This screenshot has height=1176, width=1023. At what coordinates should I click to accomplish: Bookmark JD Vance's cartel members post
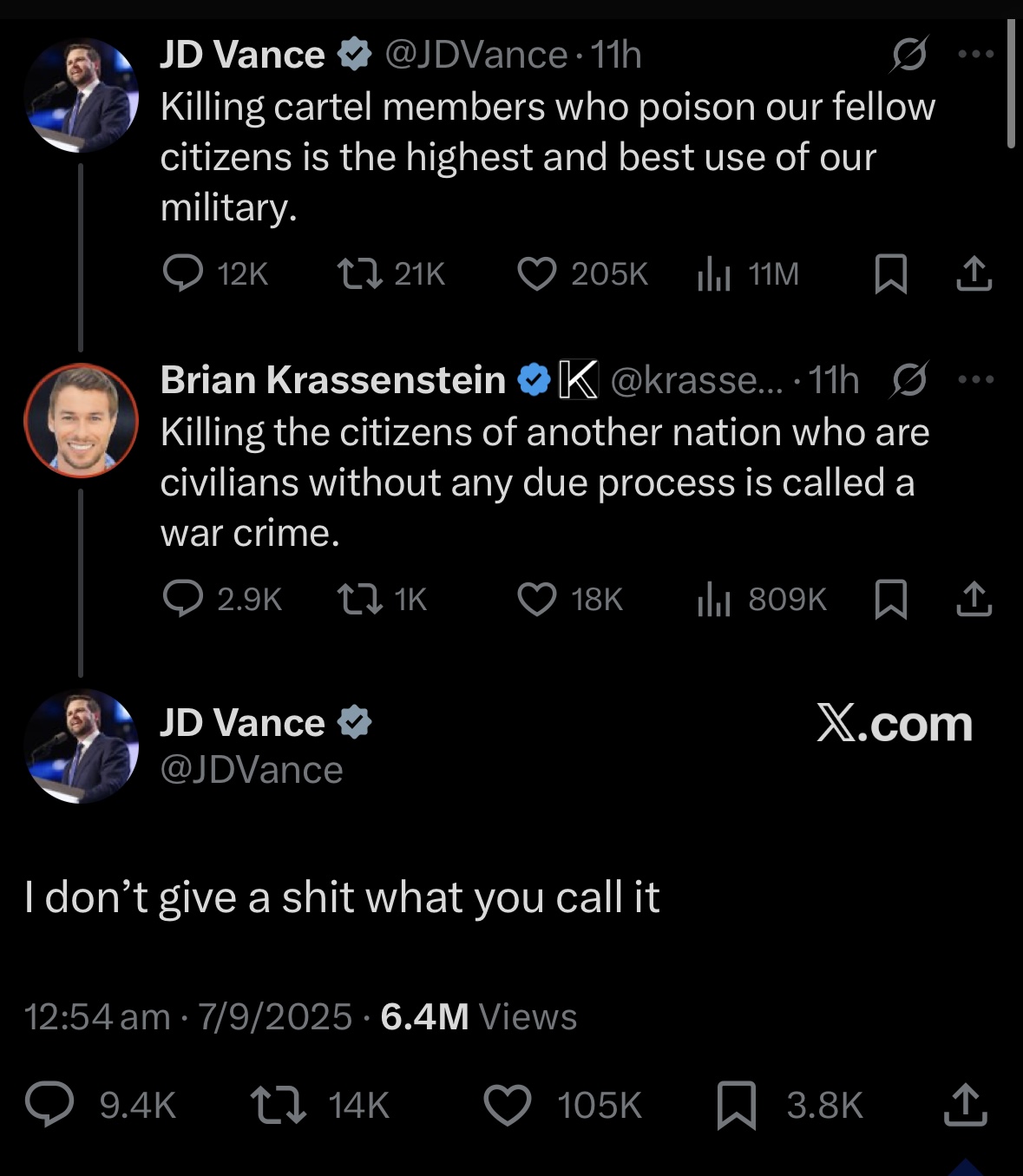click(x=890, y=273)
